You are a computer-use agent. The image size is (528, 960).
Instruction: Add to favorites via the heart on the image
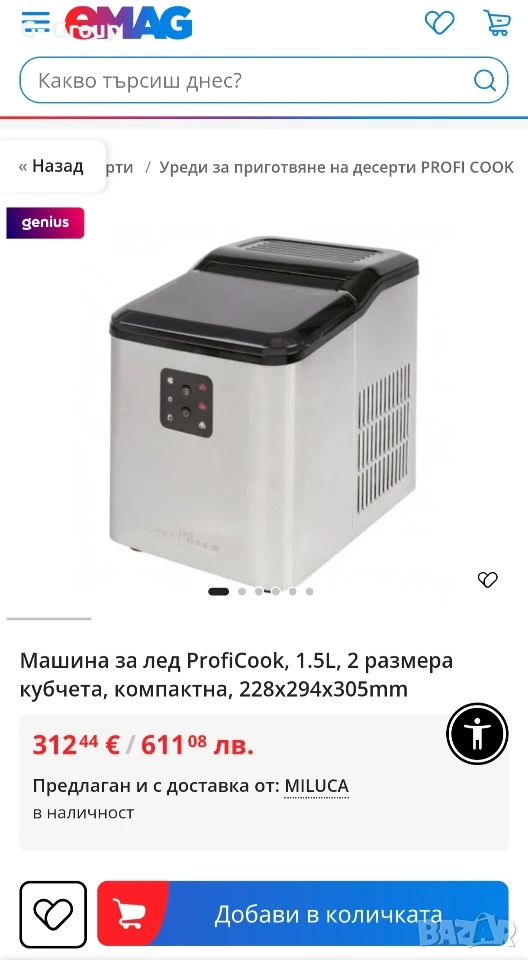point(488,579)
